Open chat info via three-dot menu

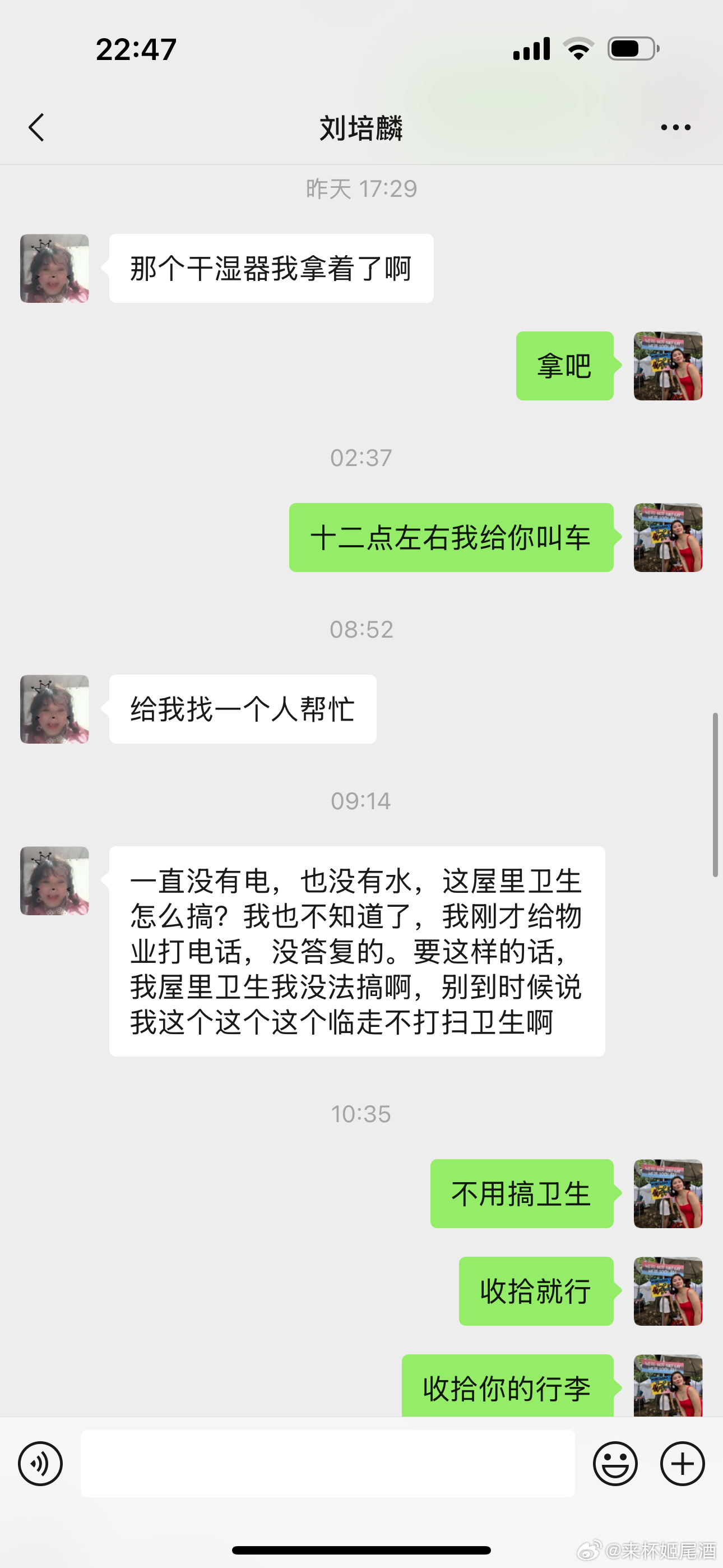(x=675, y=127)
